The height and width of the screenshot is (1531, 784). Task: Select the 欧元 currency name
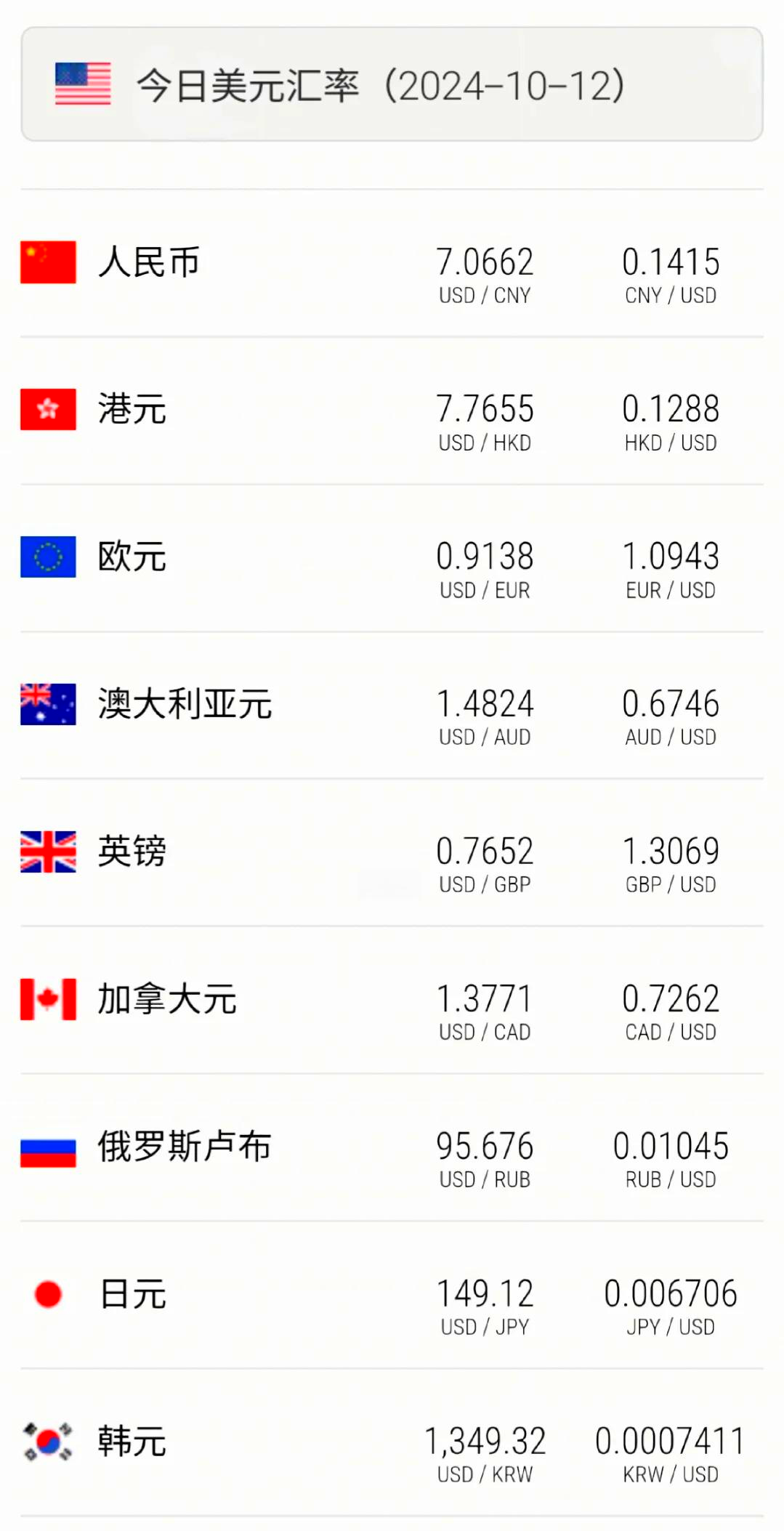click(x=132, y=557)
